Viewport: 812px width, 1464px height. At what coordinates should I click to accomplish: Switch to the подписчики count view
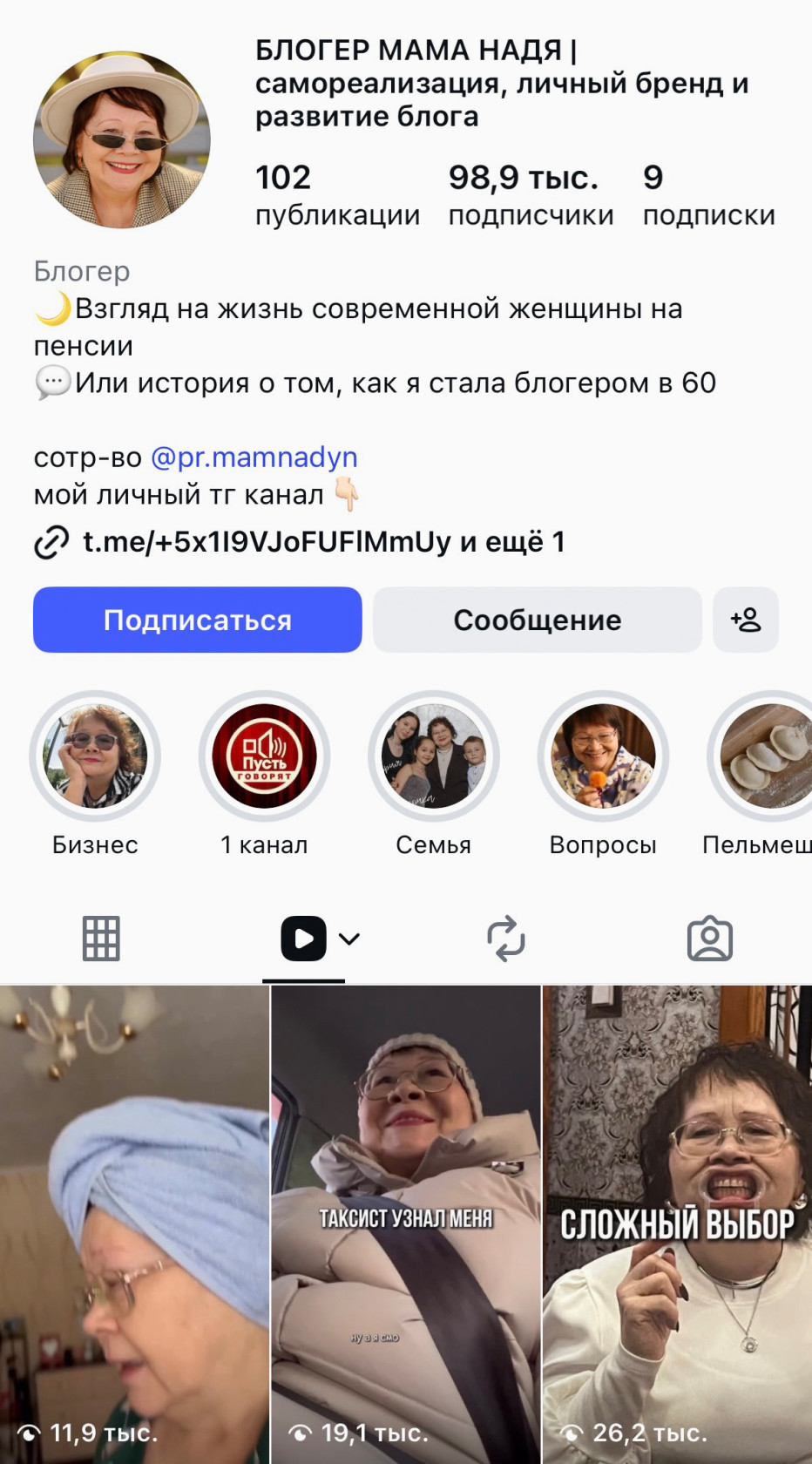point(531,193)
